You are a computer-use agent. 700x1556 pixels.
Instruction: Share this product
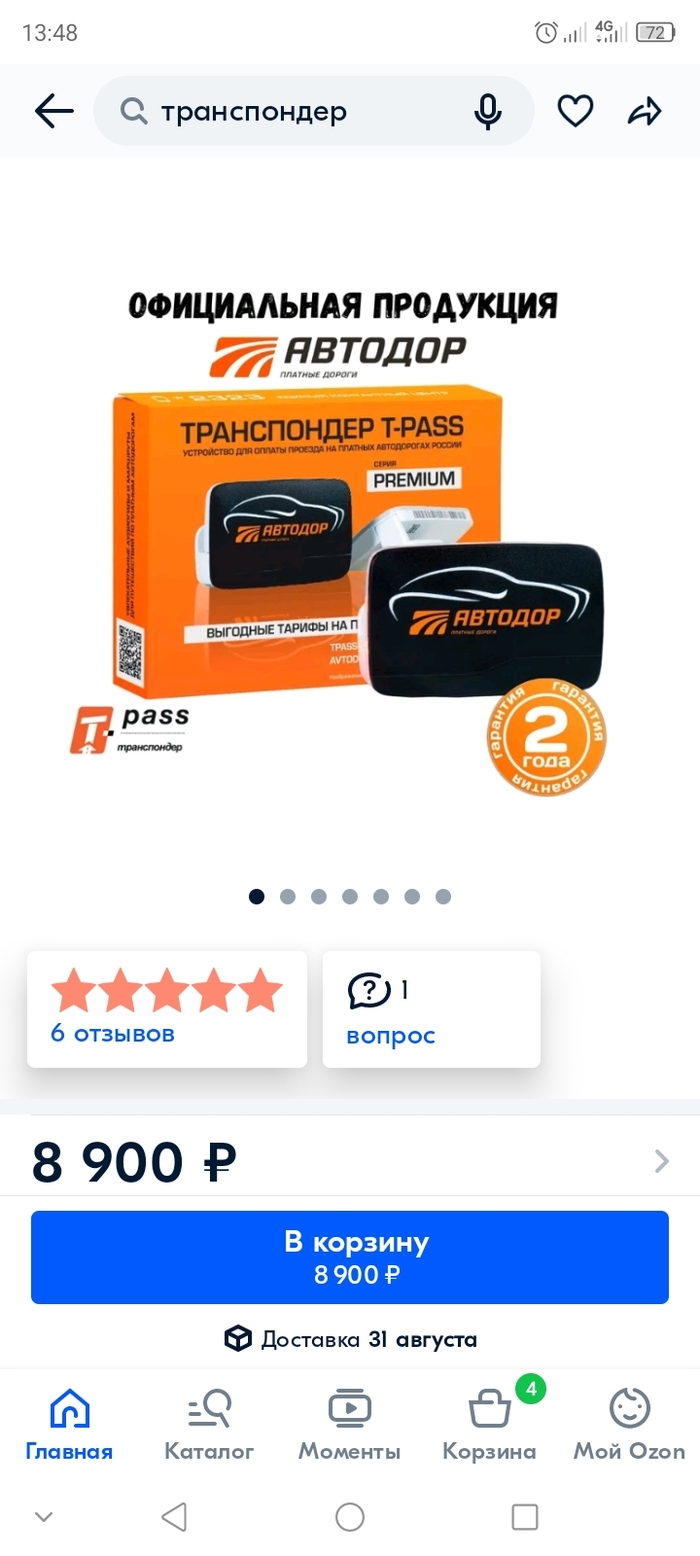click(x=645, y=111)
